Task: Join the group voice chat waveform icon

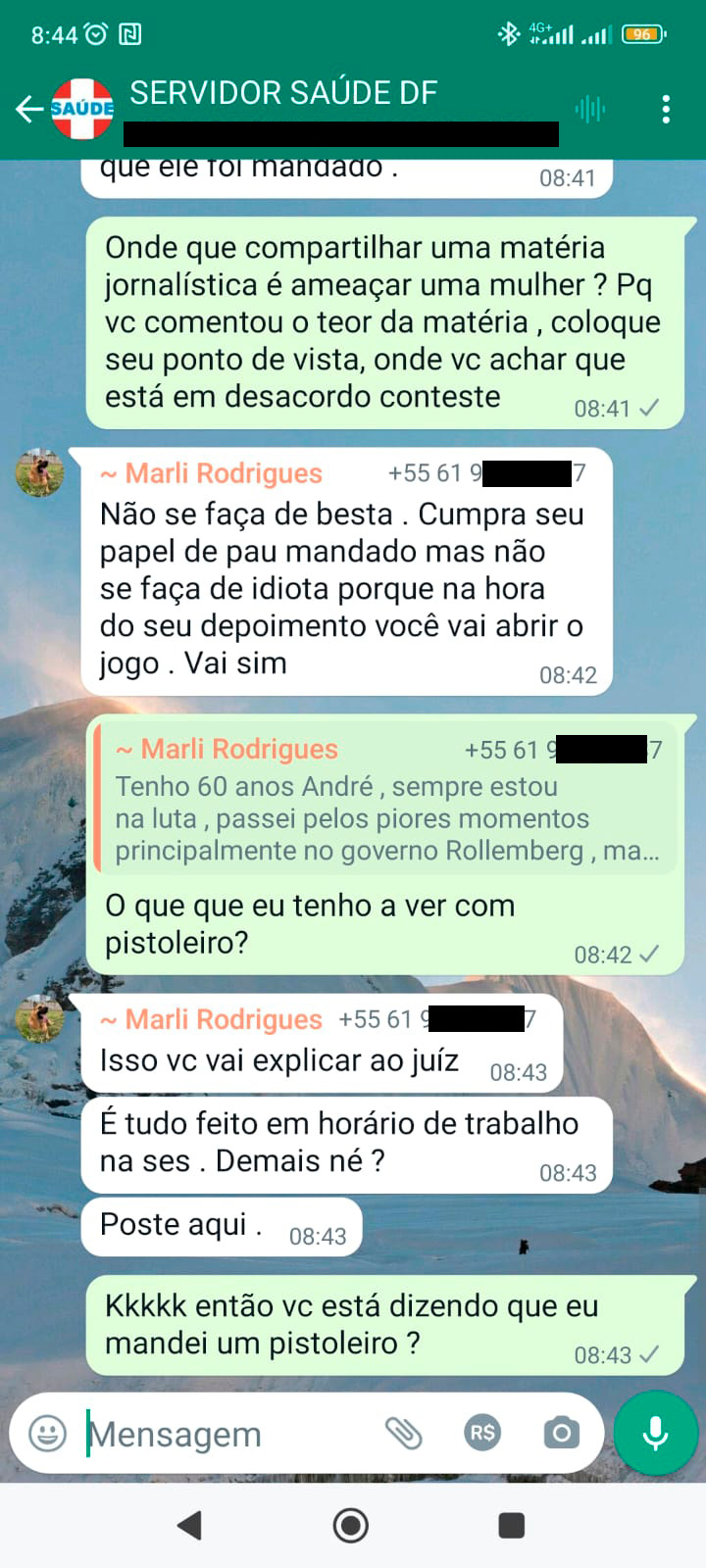Action: click(589, 109)
